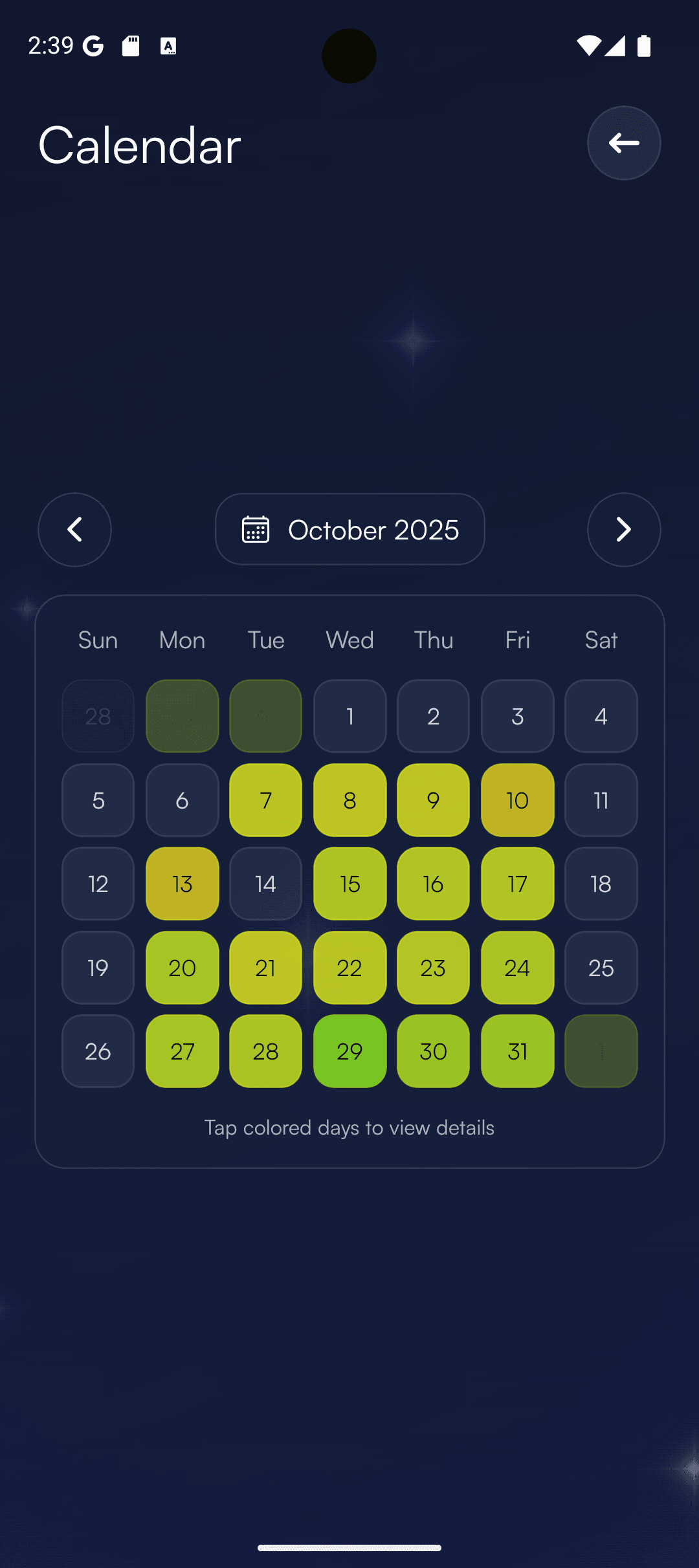Tap the battery indicator in status bar
Viewport: 699px width, 1568px height.
pos(645,45)
